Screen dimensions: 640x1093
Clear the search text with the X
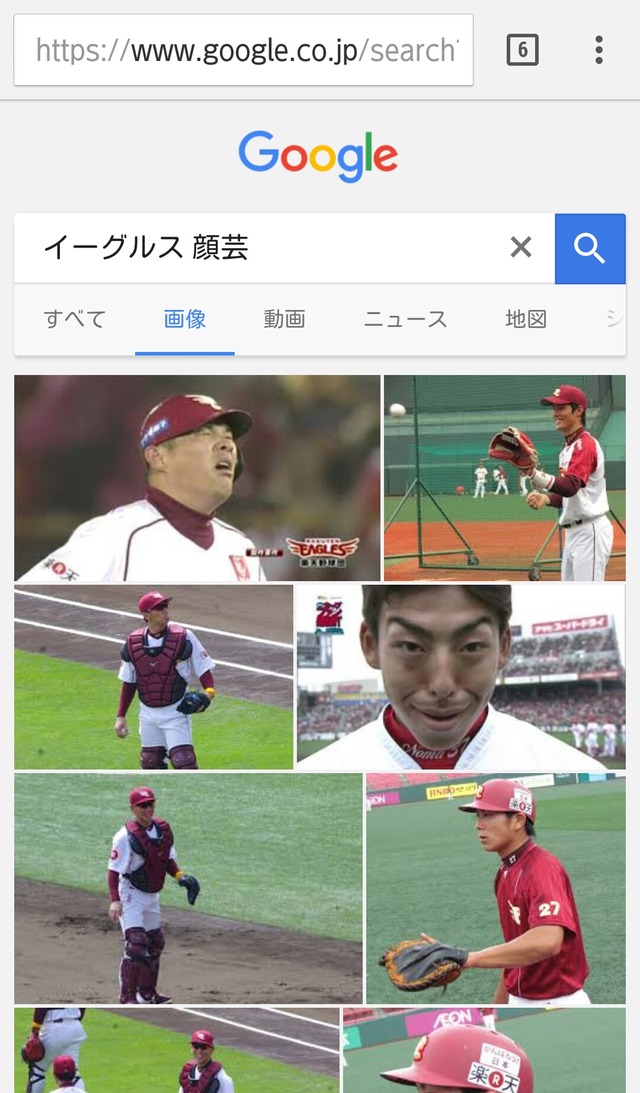tap(521, 247)
